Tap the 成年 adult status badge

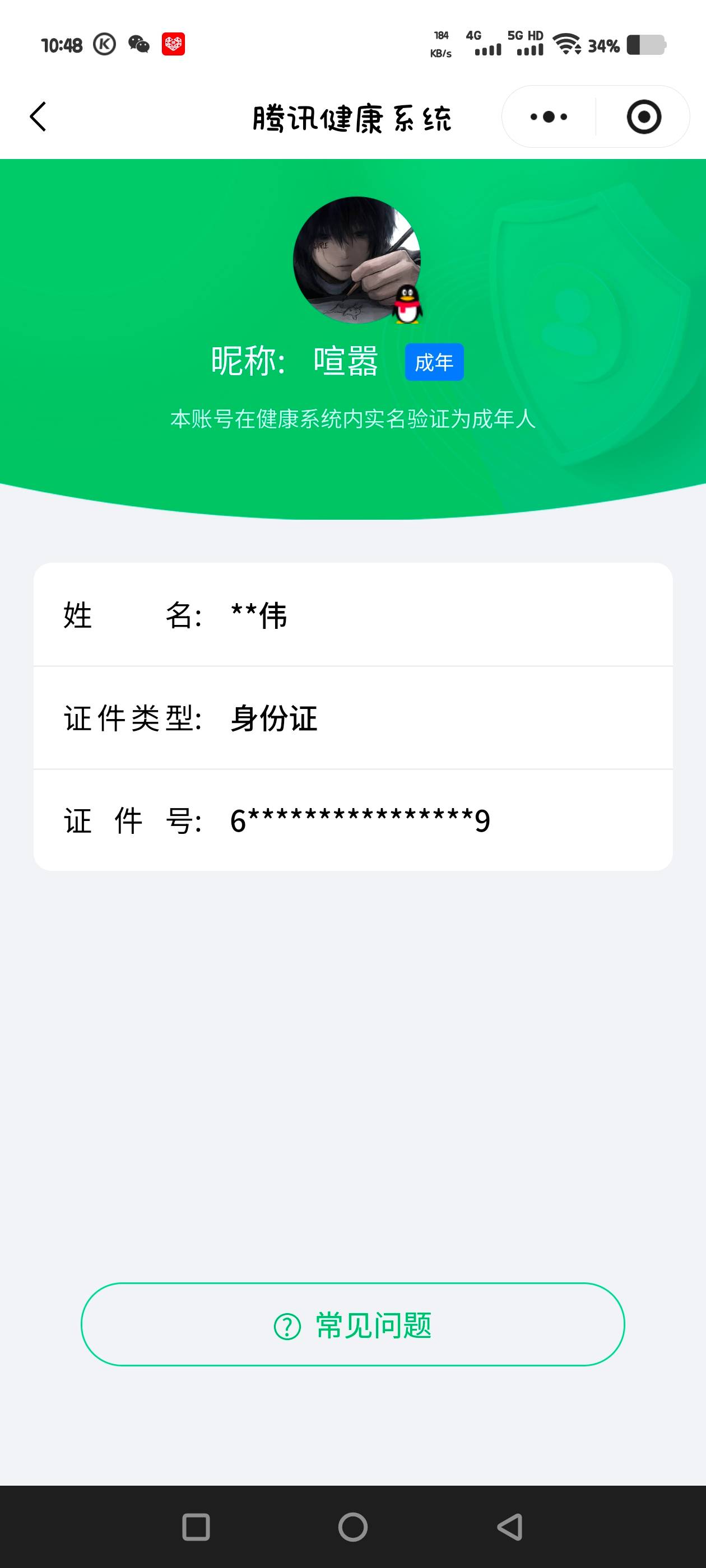(435, 362)
